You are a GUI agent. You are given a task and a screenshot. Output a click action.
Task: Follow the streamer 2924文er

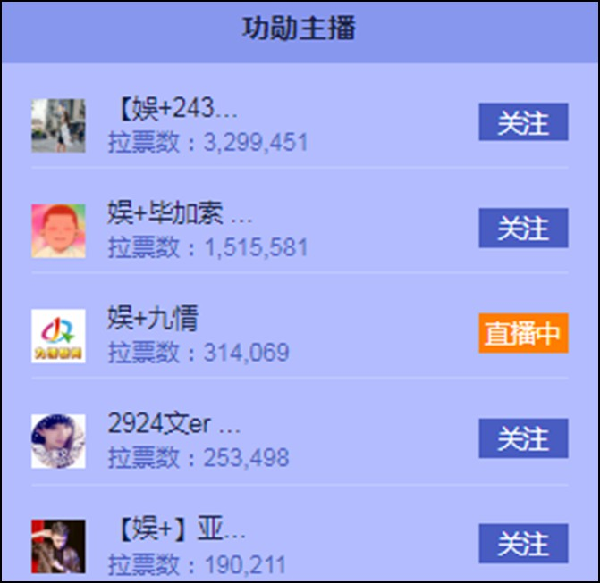523,438
